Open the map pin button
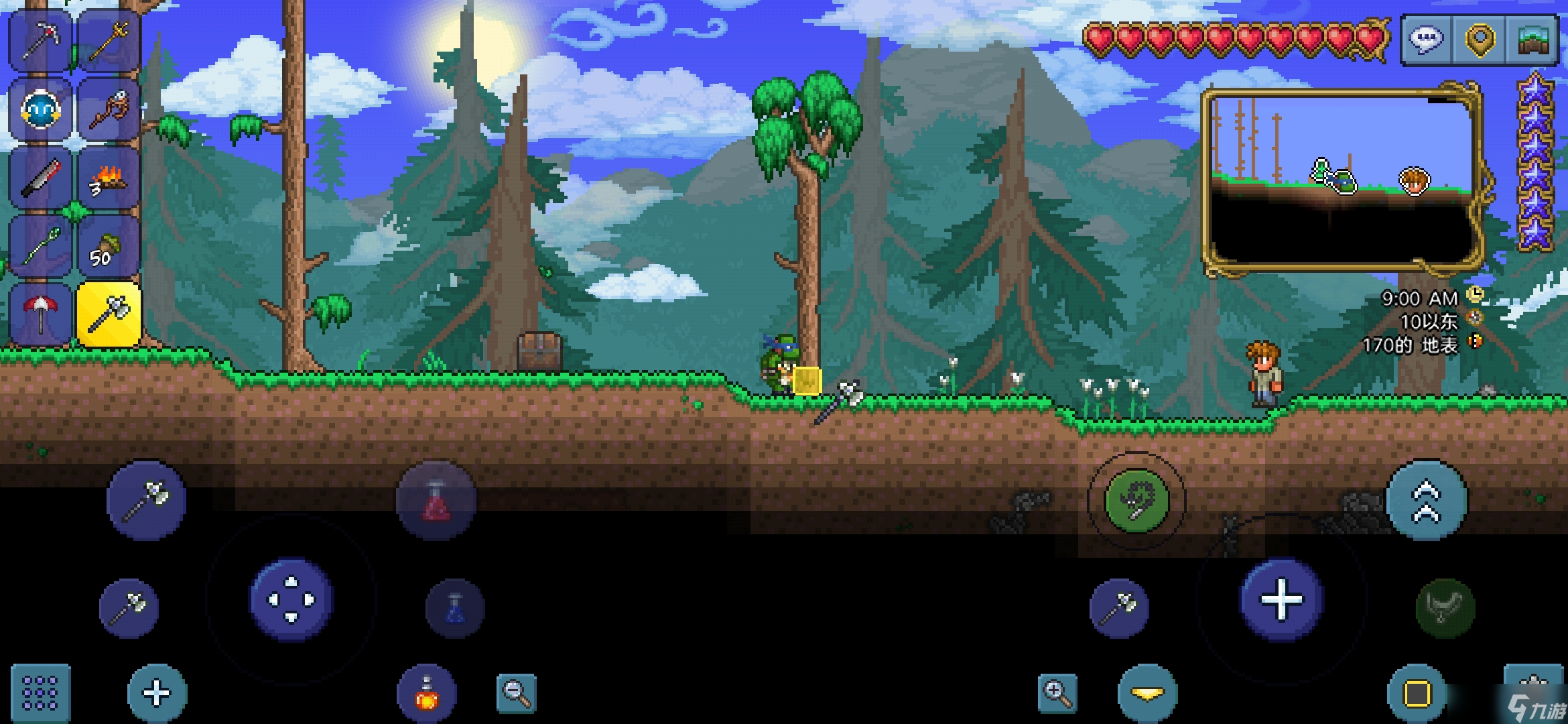Viewport: 1568px width, 724px height. [x=1480, y=40]
